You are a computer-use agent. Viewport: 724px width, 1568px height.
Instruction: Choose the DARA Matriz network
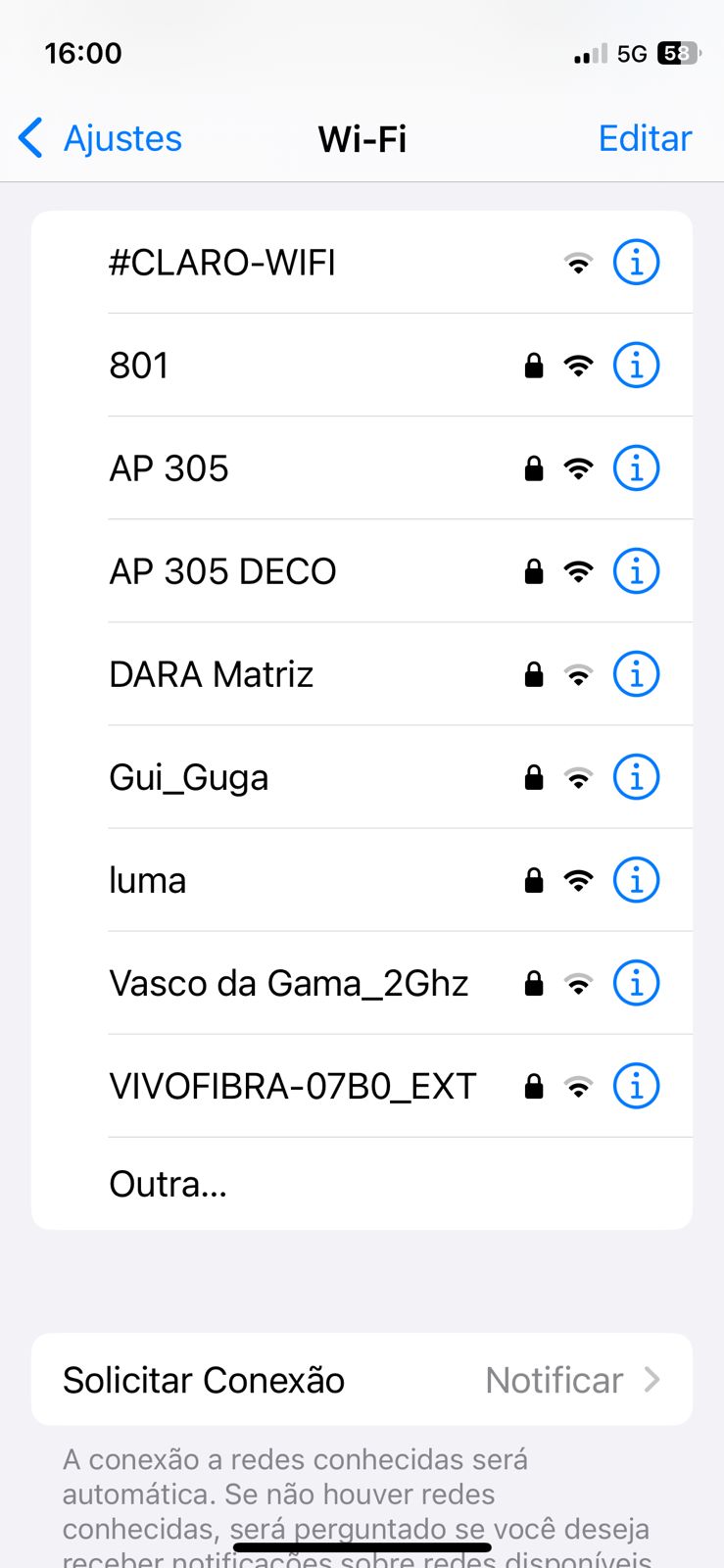coord(211,674)
